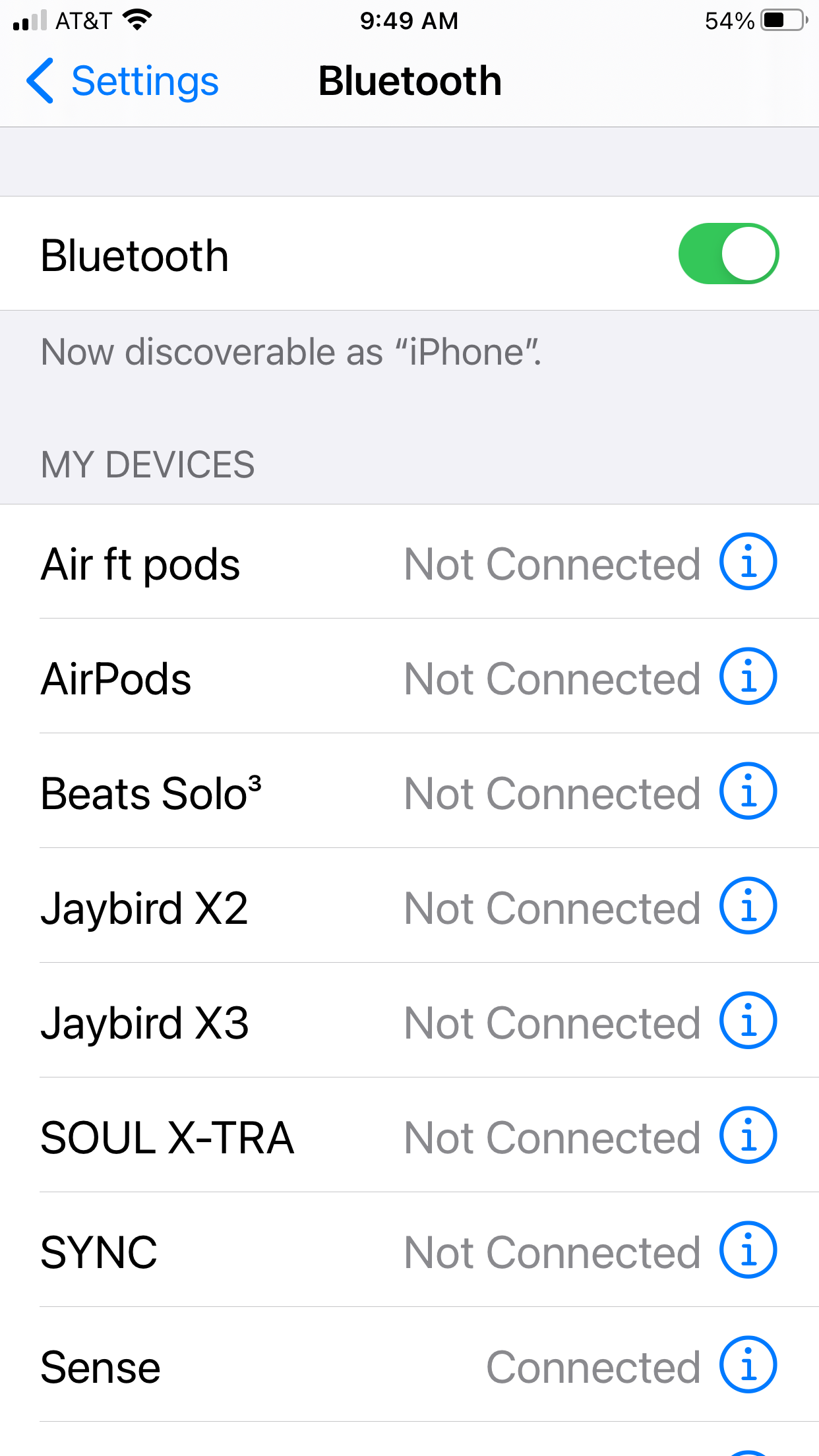Select the Air ft pods row
The image size is (819, 1456).
click(x=409, y=562)
